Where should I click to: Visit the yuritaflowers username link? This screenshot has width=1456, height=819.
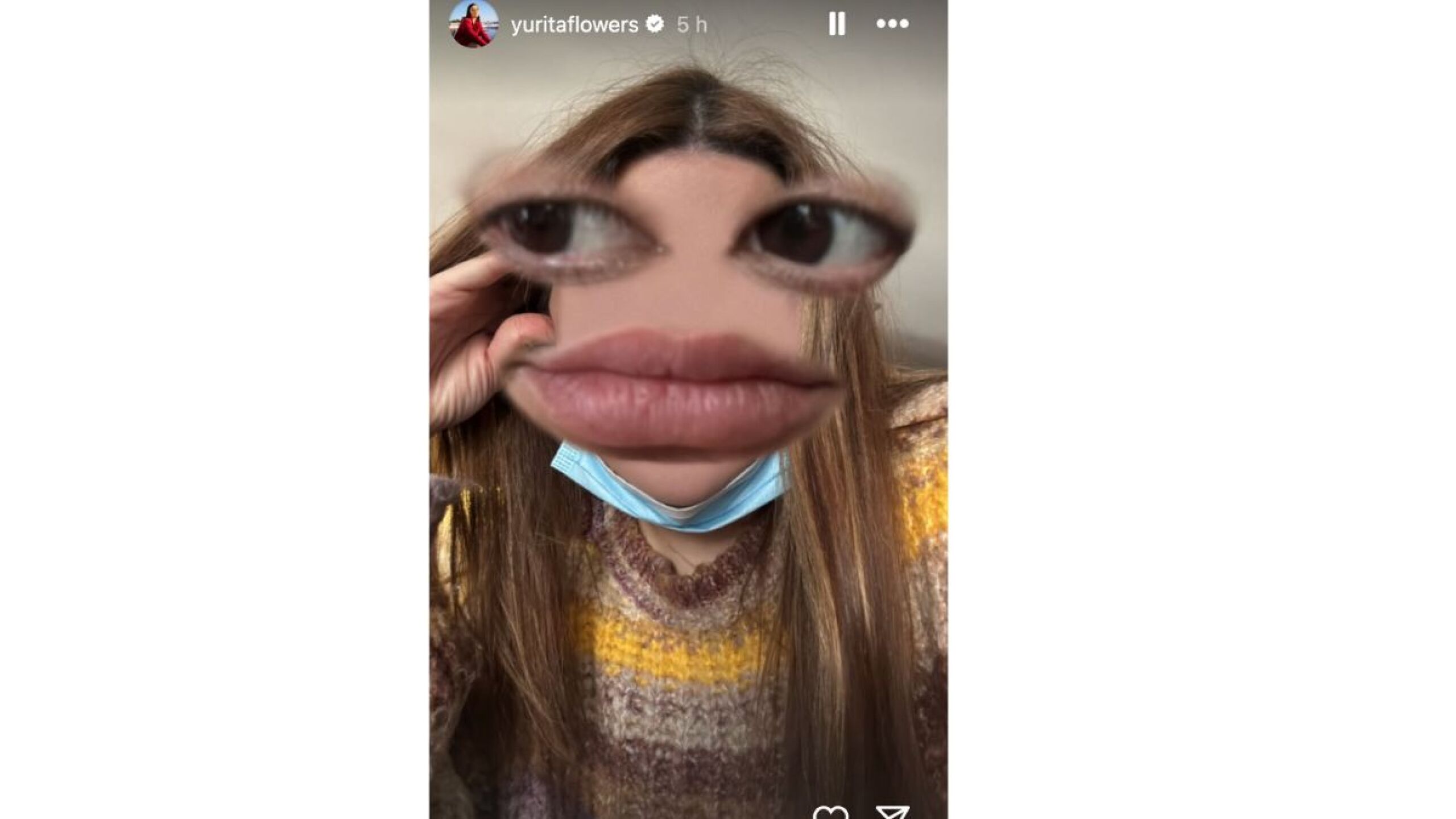tap(574, 24)
